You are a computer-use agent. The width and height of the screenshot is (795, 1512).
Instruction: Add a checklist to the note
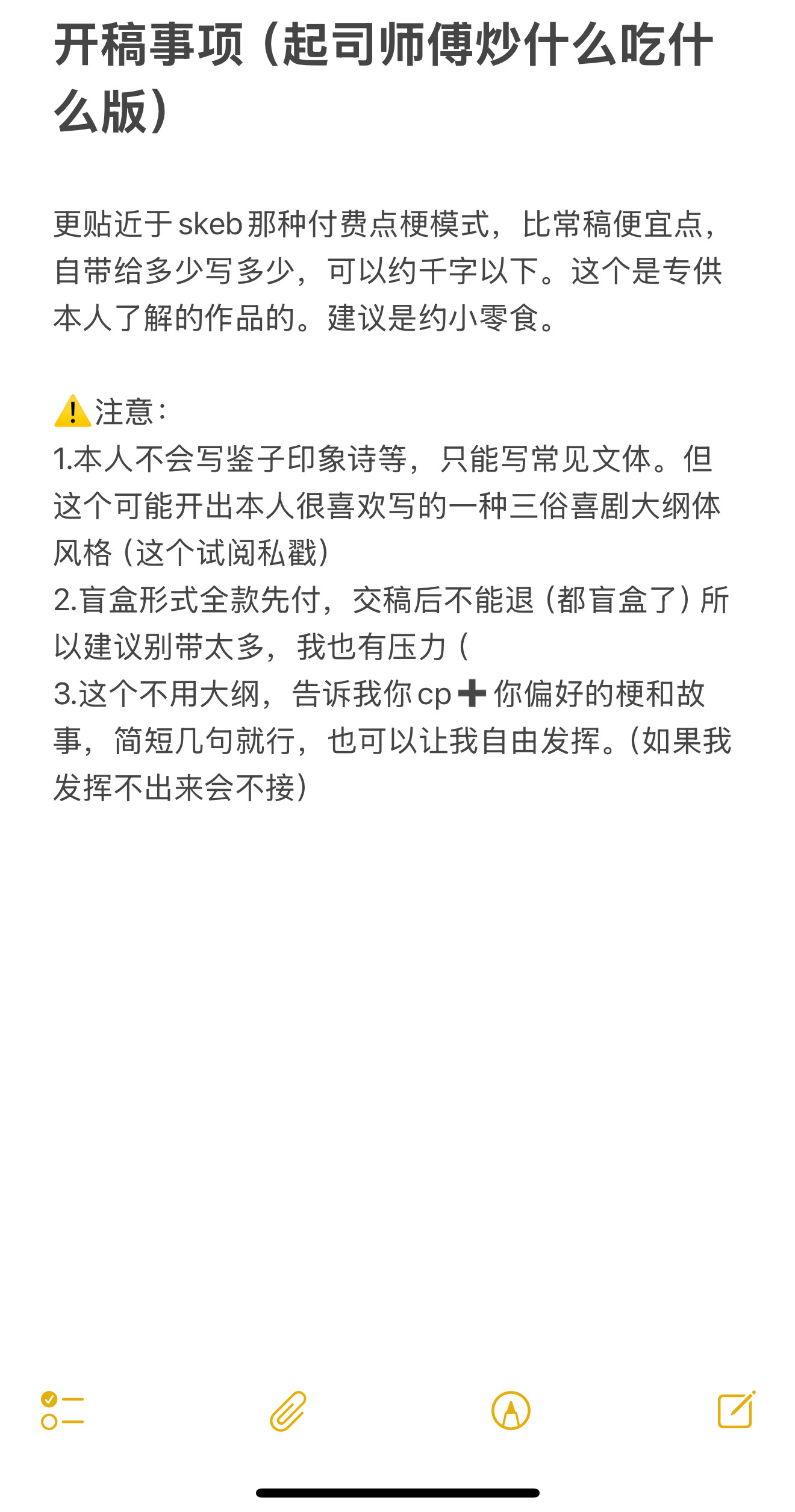click(62, 1410)
